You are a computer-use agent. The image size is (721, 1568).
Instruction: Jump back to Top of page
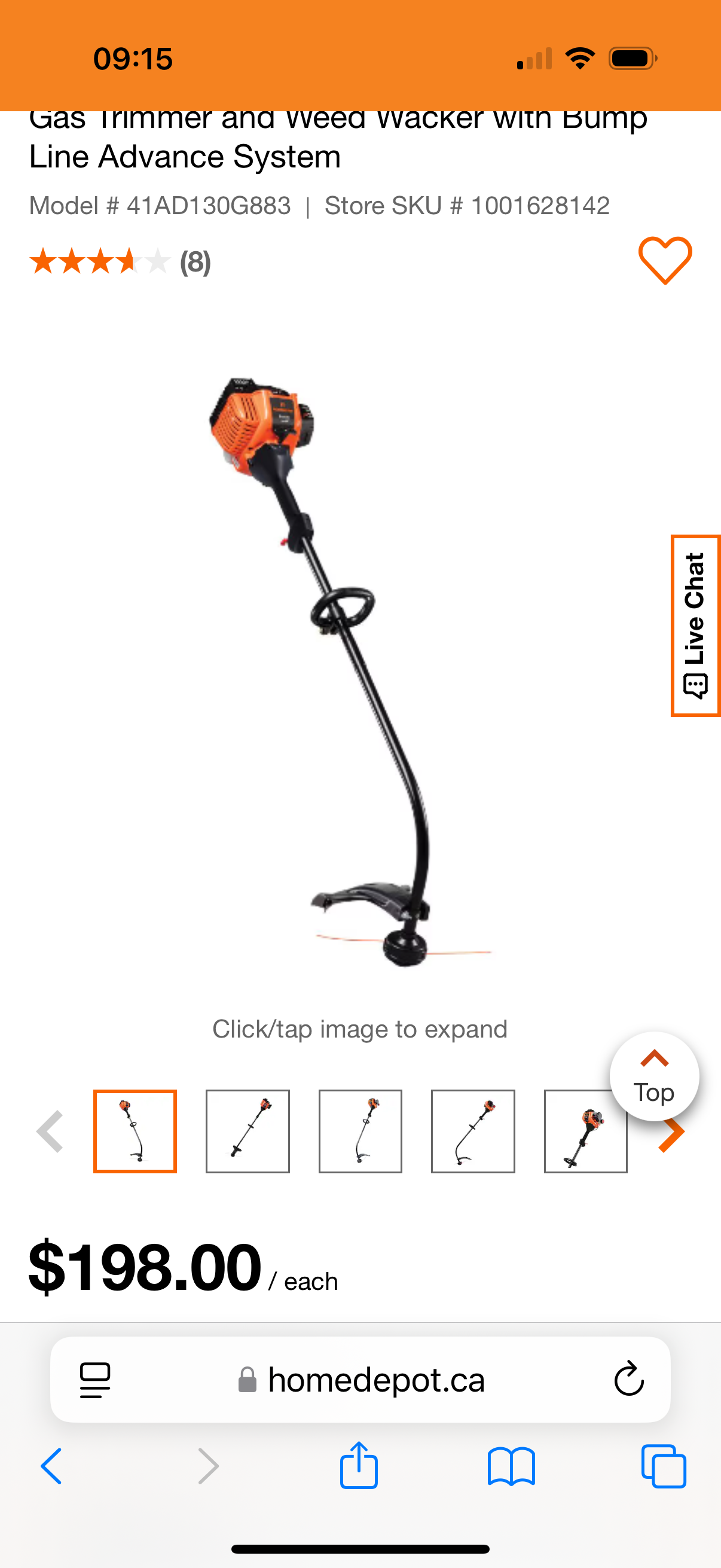[653, 1076]
